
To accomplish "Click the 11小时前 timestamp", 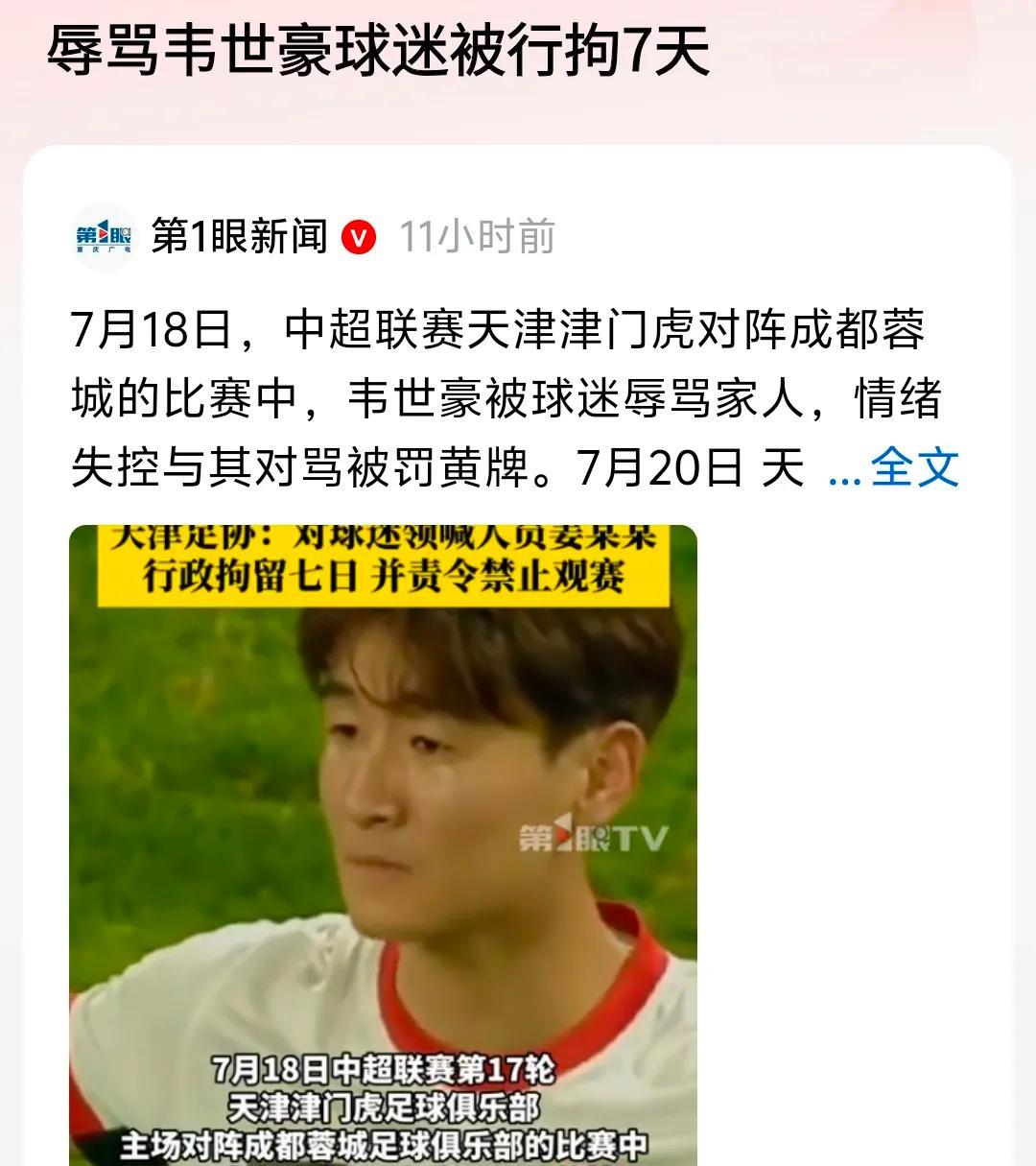I will 476,235.
